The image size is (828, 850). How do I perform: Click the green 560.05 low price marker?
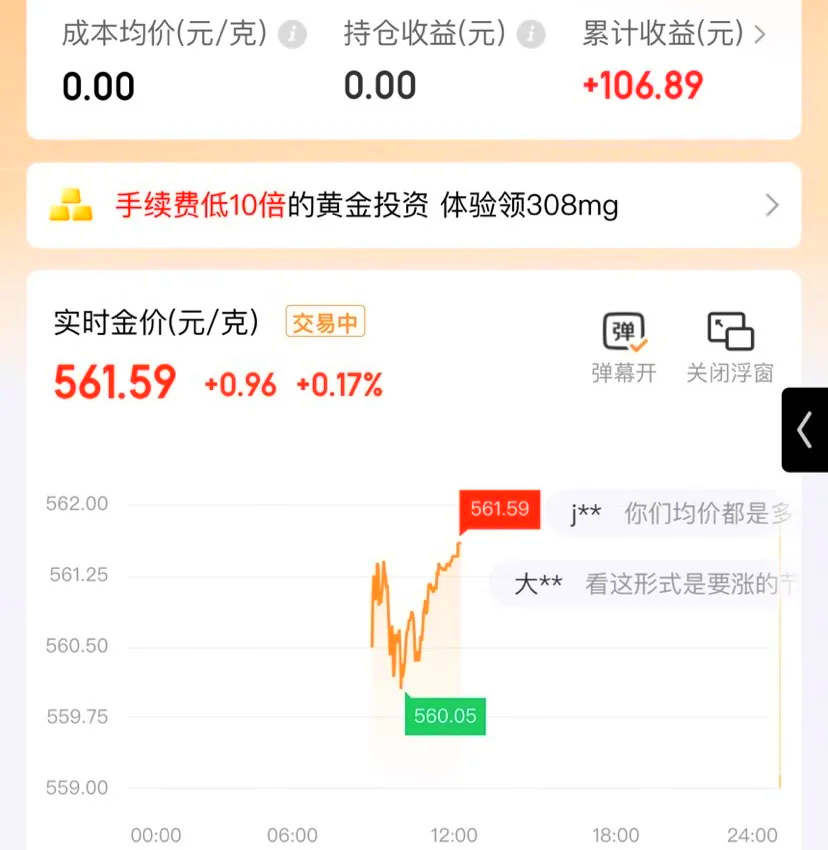click(444, 716)
